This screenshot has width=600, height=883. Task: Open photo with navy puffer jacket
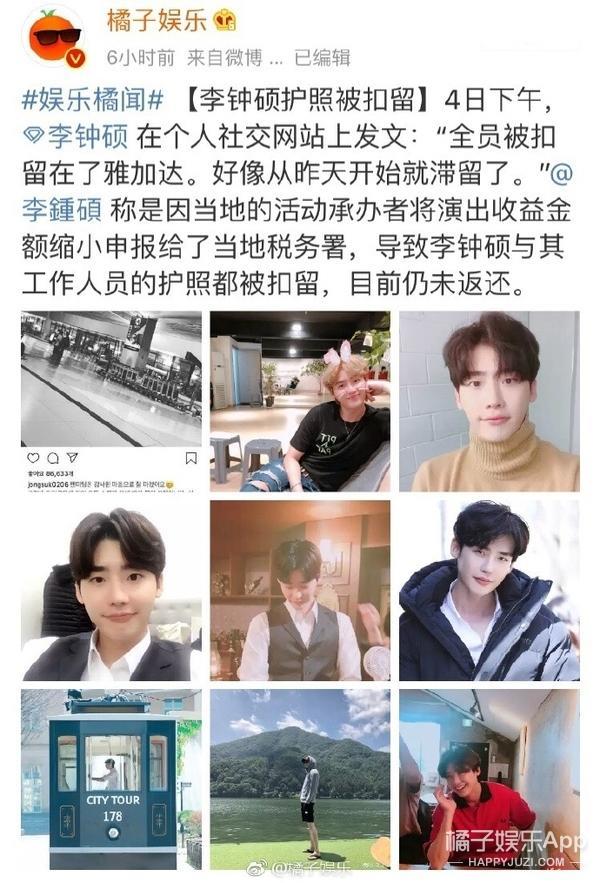click(489, 590)
